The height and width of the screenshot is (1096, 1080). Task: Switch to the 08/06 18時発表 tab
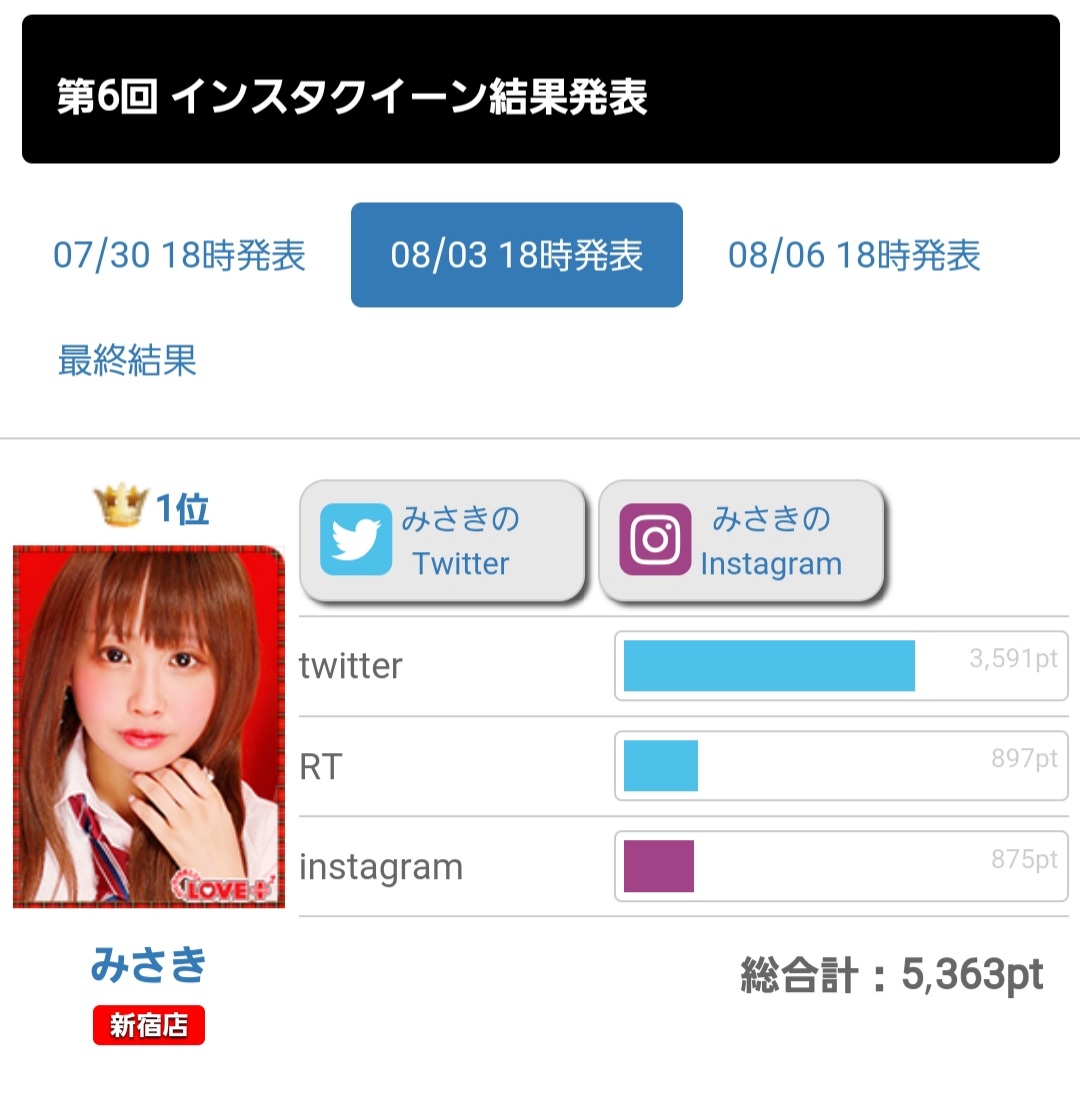click(x=853, y=256)
